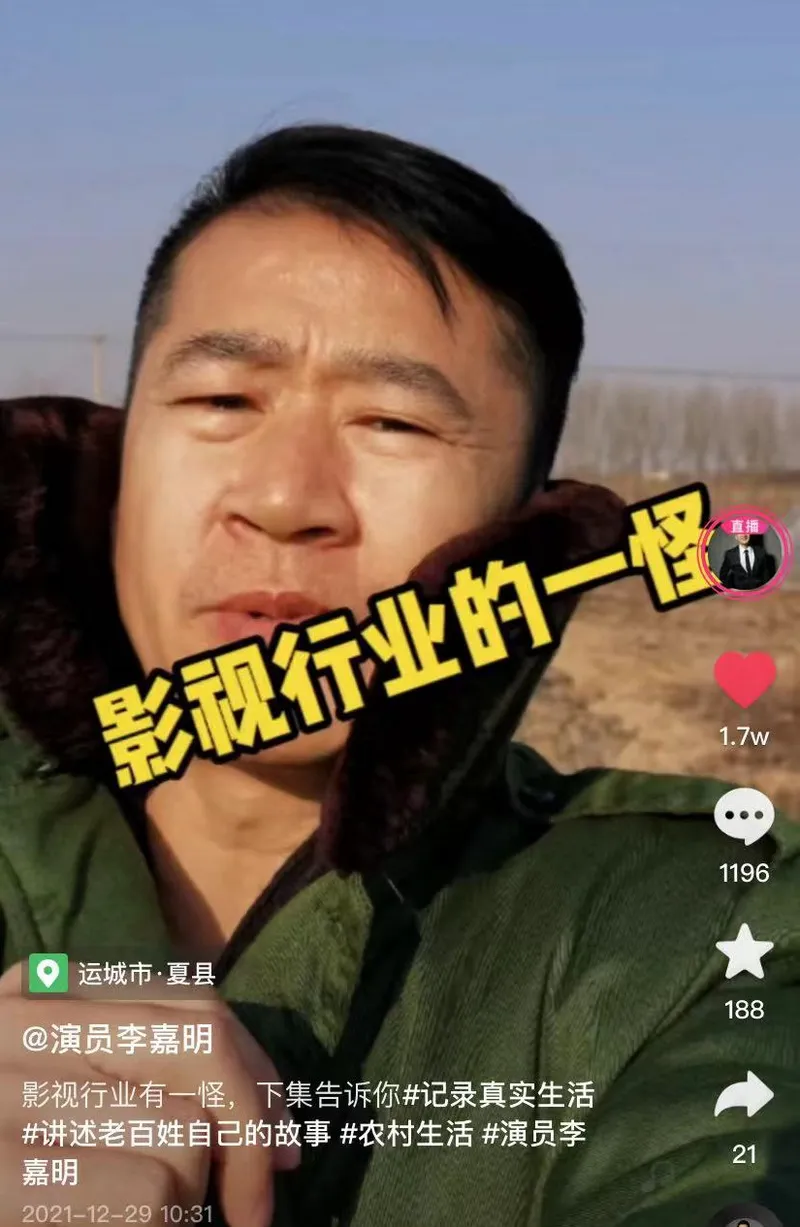Share this video
800x1227 pixels.
click(745, 1096)
